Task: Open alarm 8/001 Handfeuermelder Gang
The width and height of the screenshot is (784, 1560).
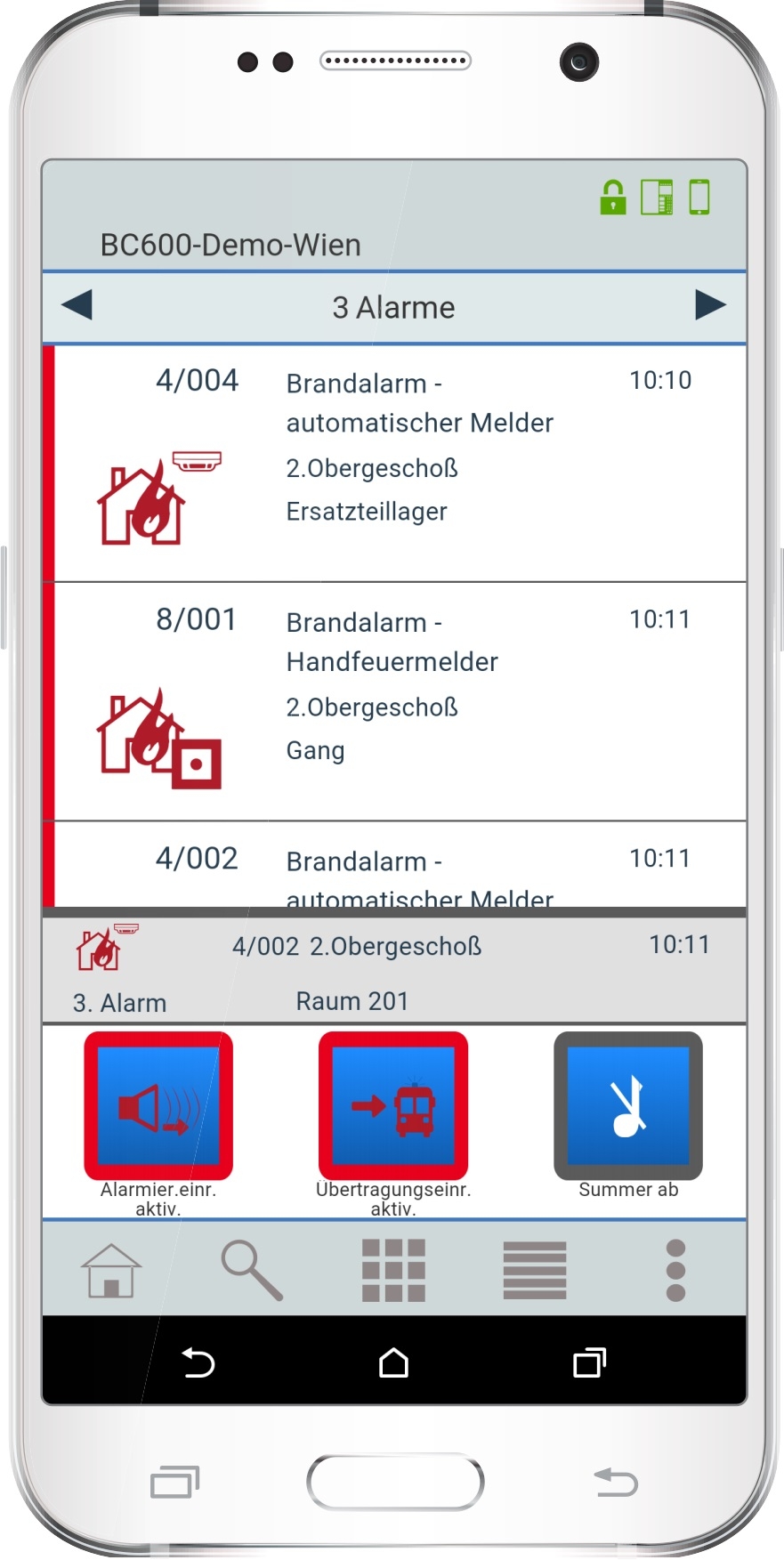Action: [x=394, y=702]
